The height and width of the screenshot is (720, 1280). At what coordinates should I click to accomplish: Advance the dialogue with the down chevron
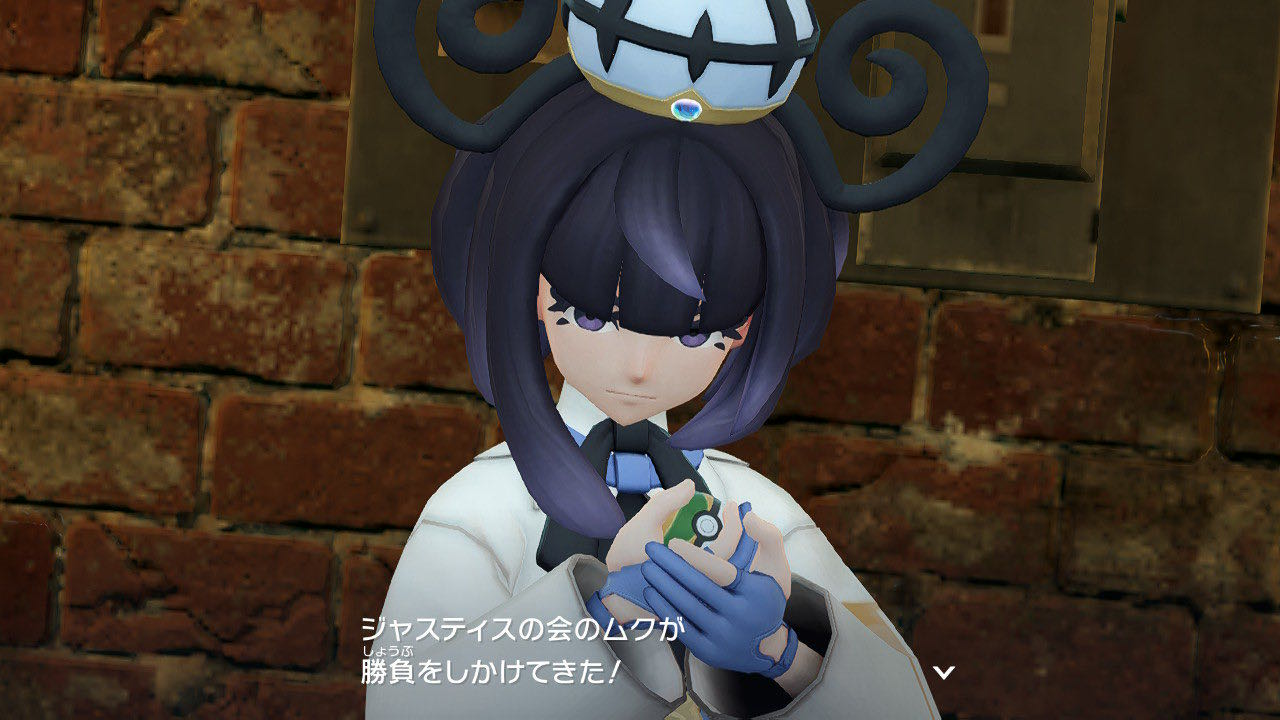(x=943, y=672)
